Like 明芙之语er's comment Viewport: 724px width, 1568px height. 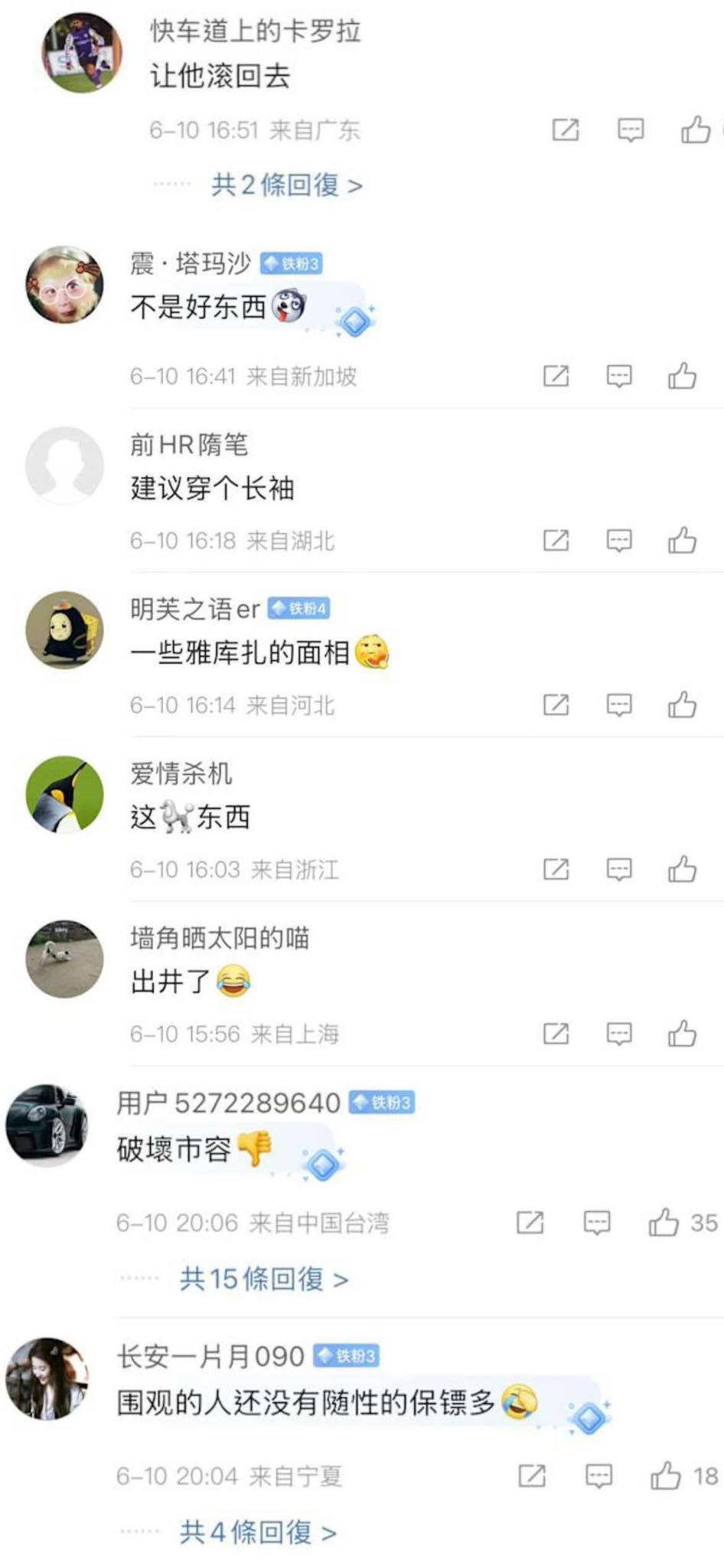pos(681,705)
